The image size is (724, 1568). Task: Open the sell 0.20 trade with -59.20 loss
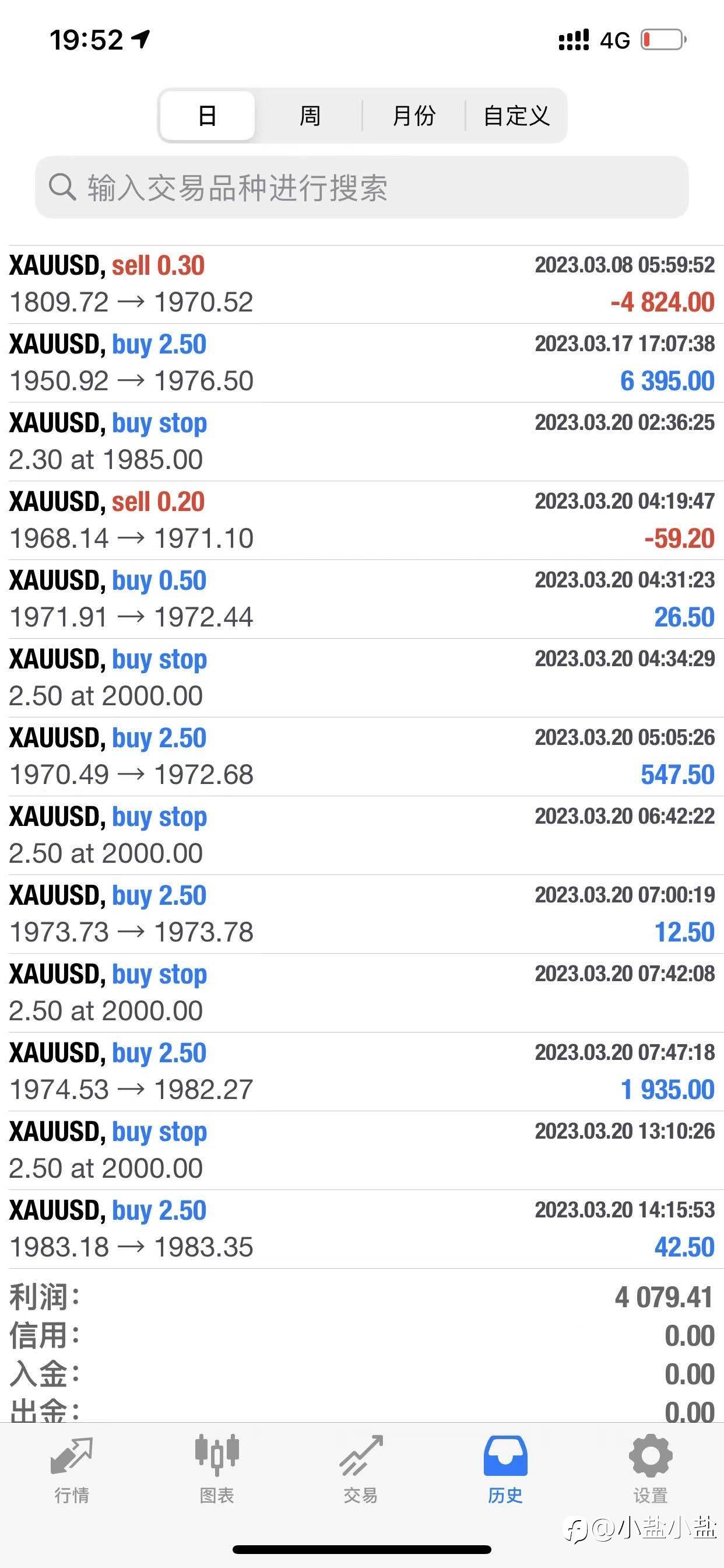coord(361,520)
